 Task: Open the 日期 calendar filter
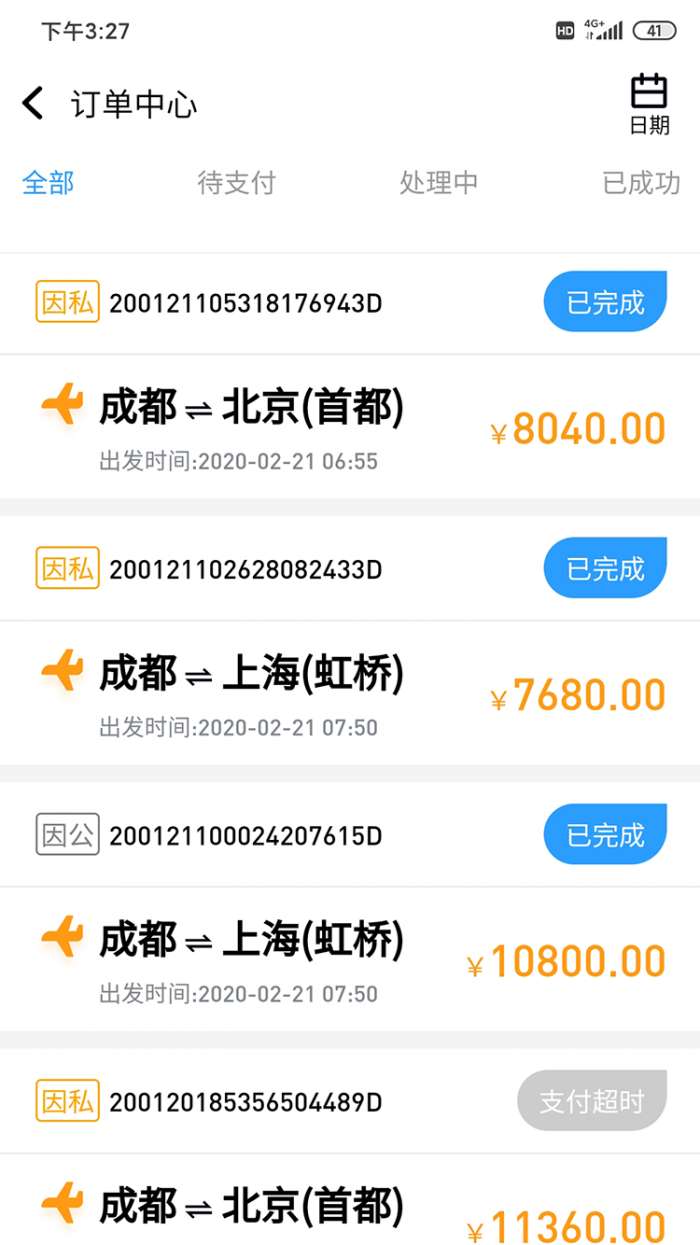tap(649, 103)
